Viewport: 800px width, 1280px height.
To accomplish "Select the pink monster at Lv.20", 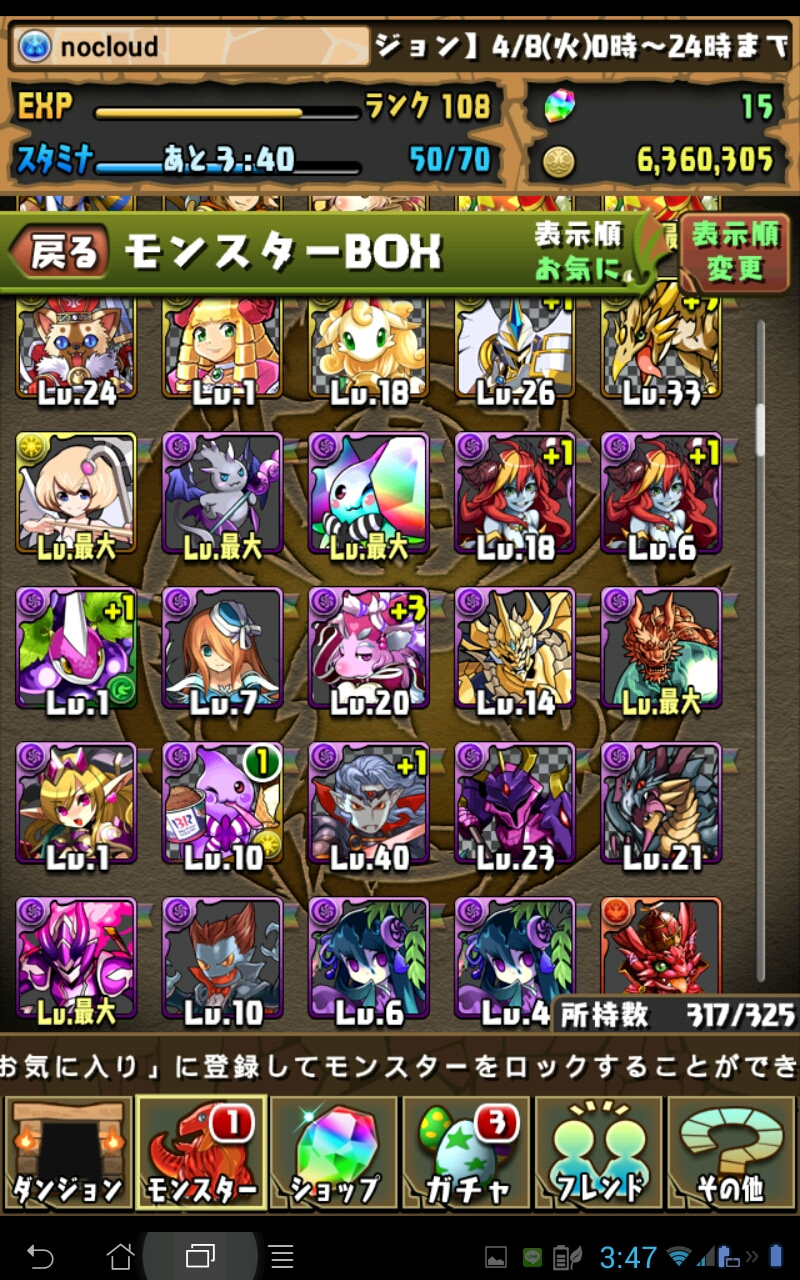I will (x=369, y=648).
